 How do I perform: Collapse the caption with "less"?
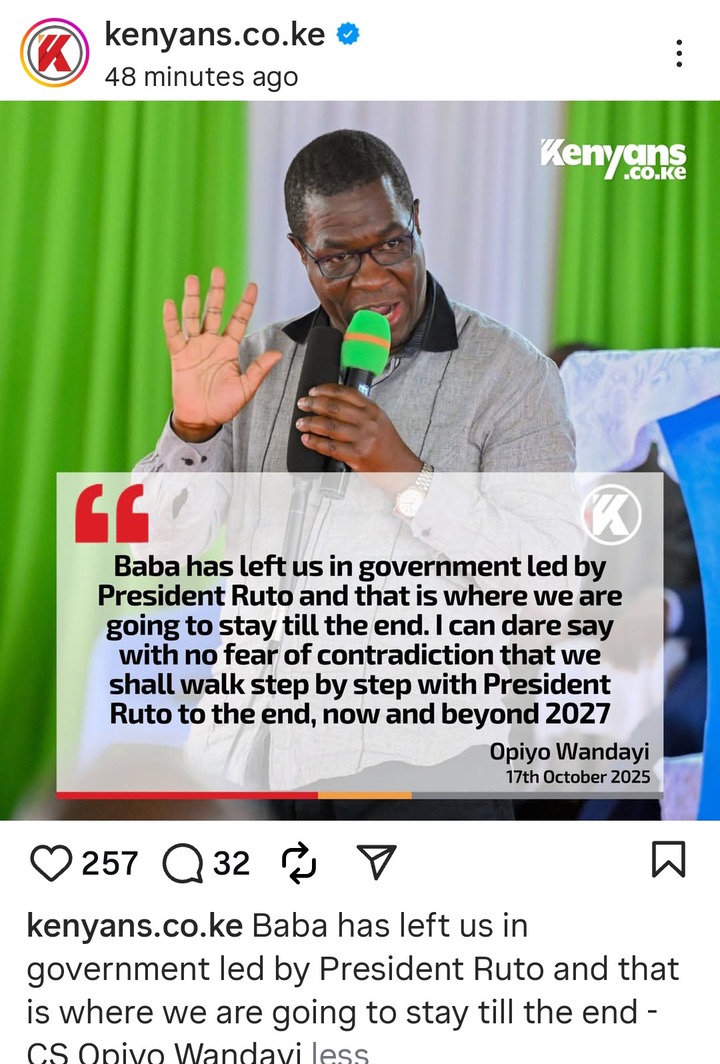[x=340, y=1052]
